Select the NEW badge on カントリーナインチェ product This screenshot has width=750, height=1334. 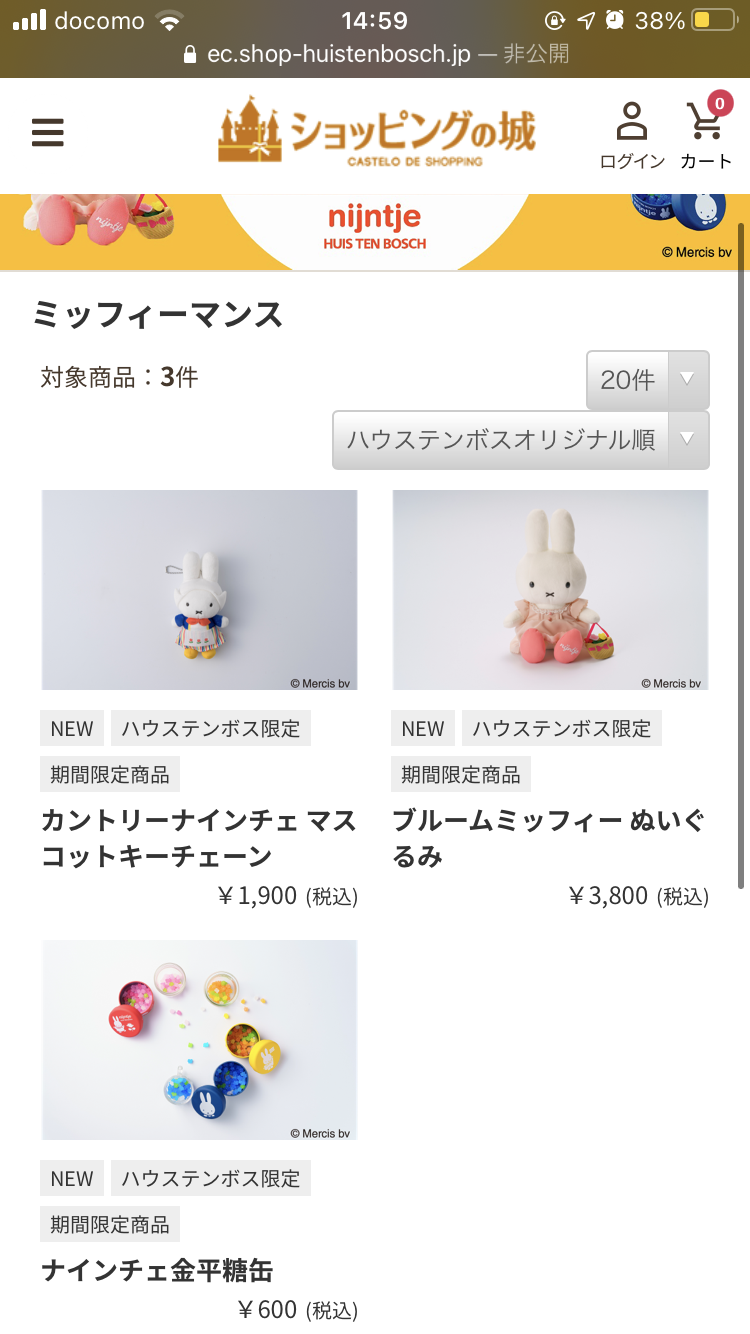71,728
